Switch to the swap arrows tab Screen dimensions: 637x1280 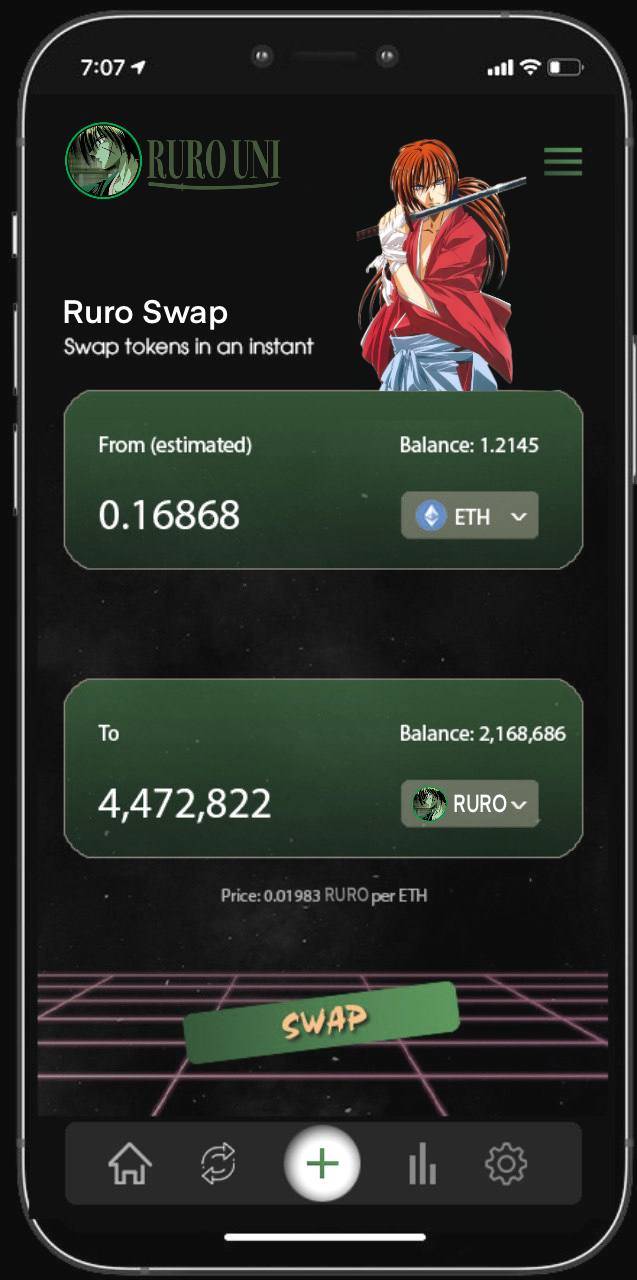point(218,1164)
